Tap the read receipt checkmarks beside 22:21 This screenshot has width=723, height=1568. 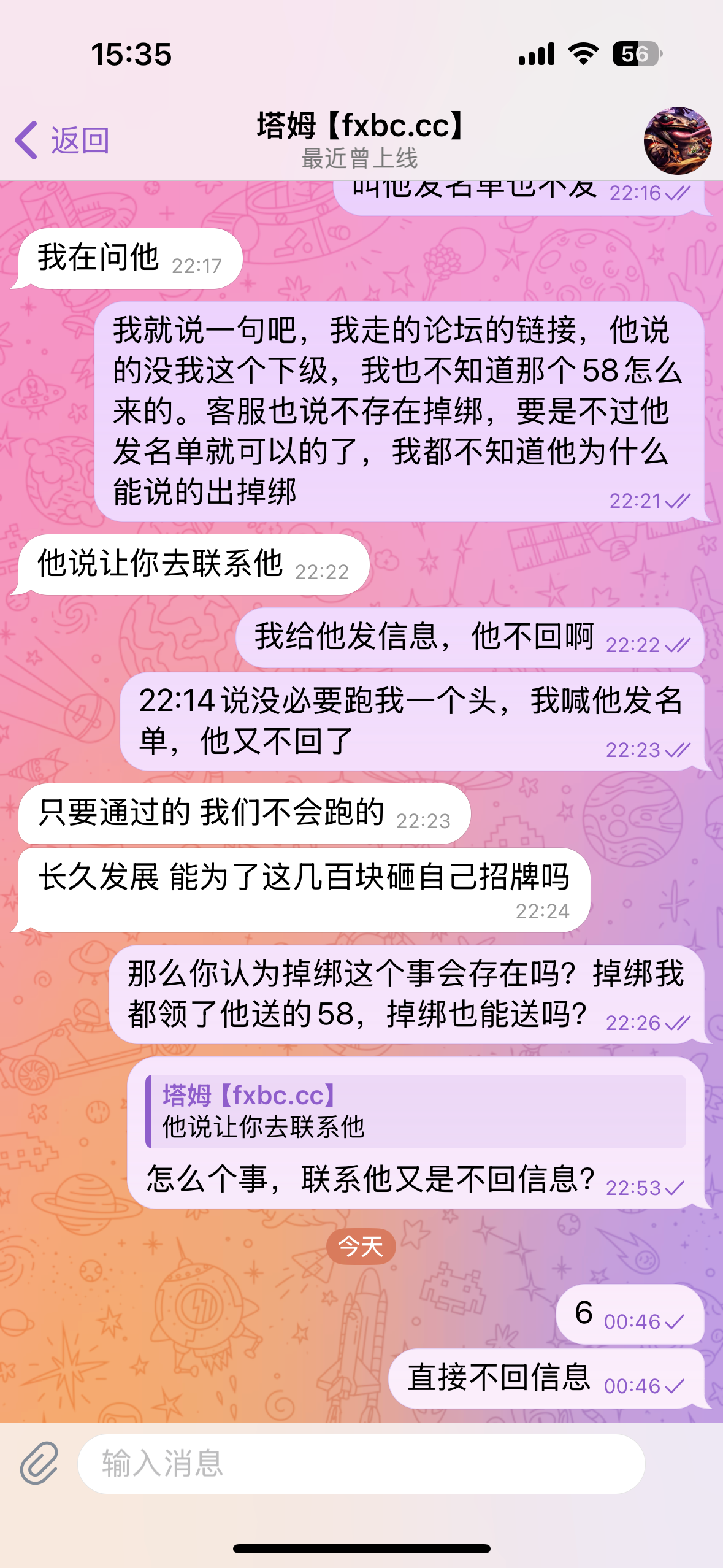pos(675,501)
